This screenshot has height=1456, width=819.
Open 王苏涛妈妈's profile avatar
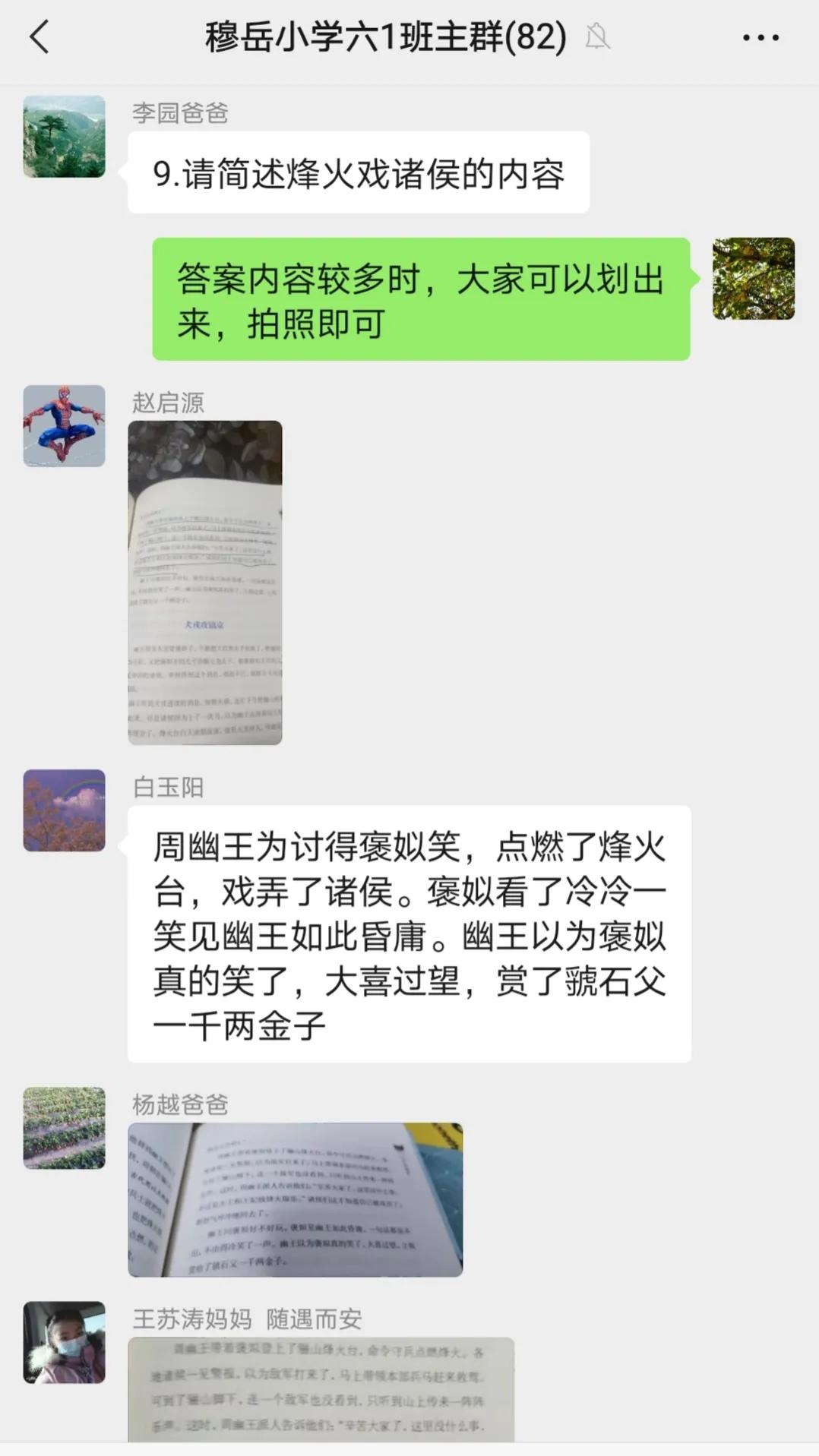[65, 1342]
